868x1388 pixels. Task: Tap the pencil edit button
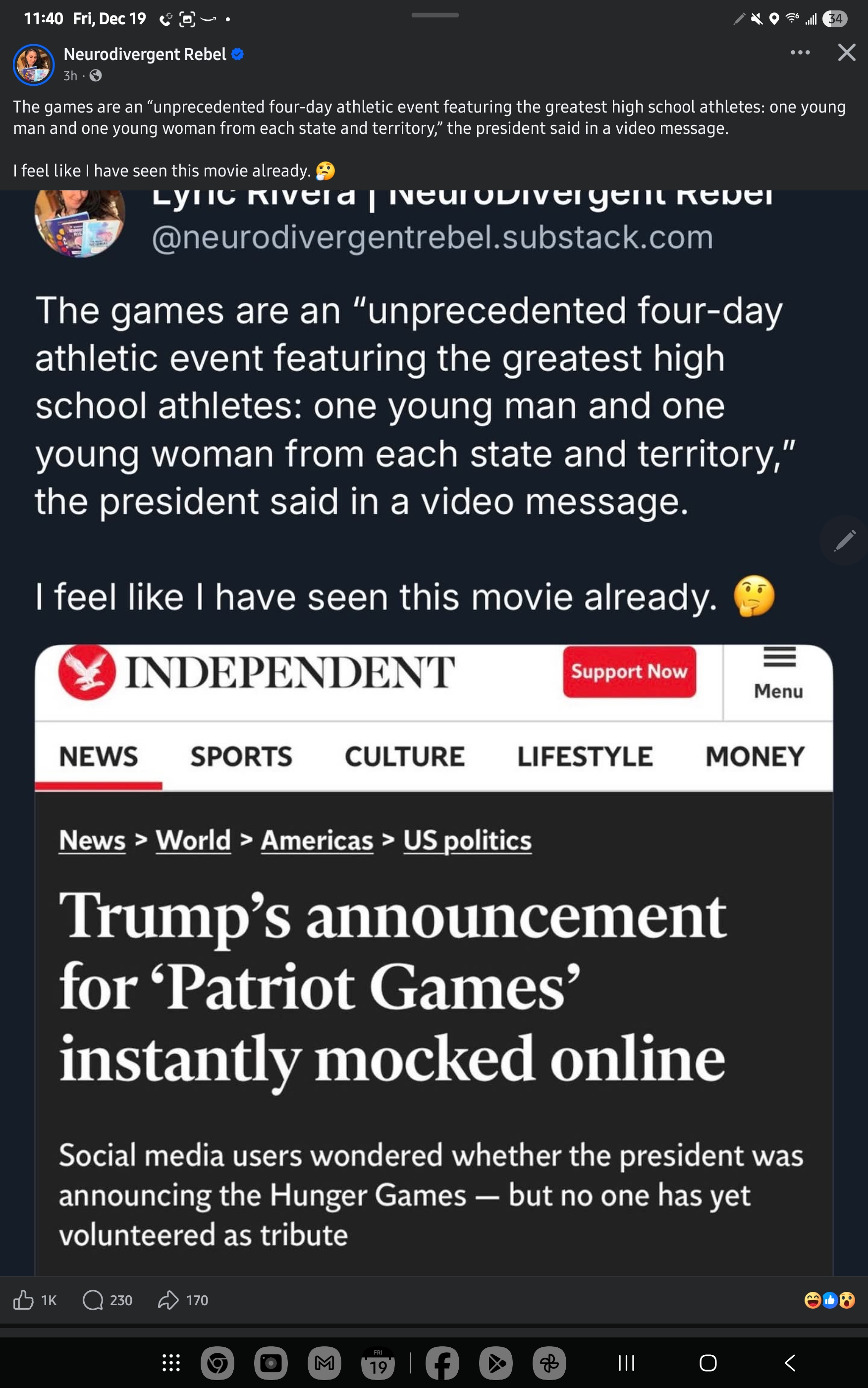coord(844,540)
